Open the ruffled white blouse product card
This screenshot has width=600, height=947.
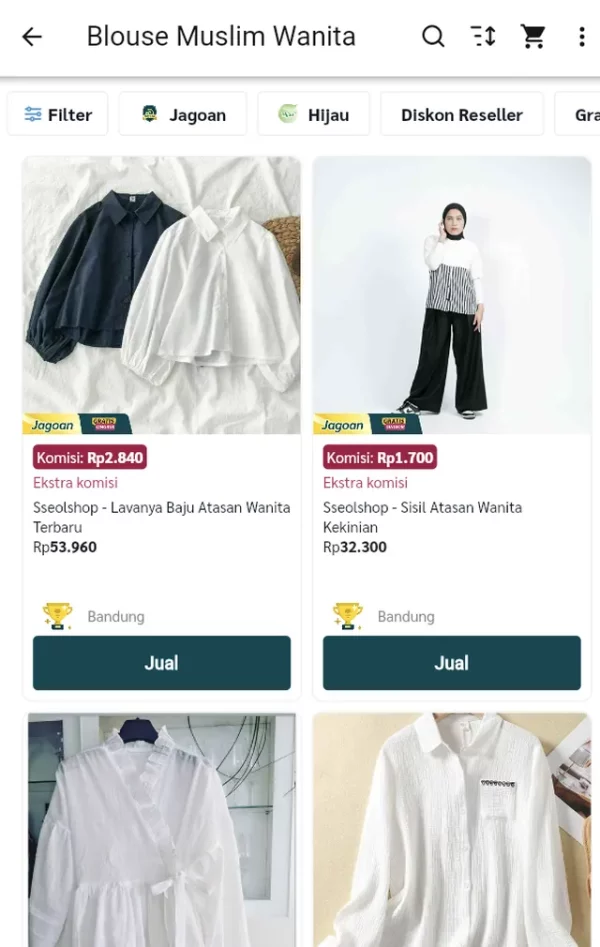pyautogui.click(x=161, y=830)
